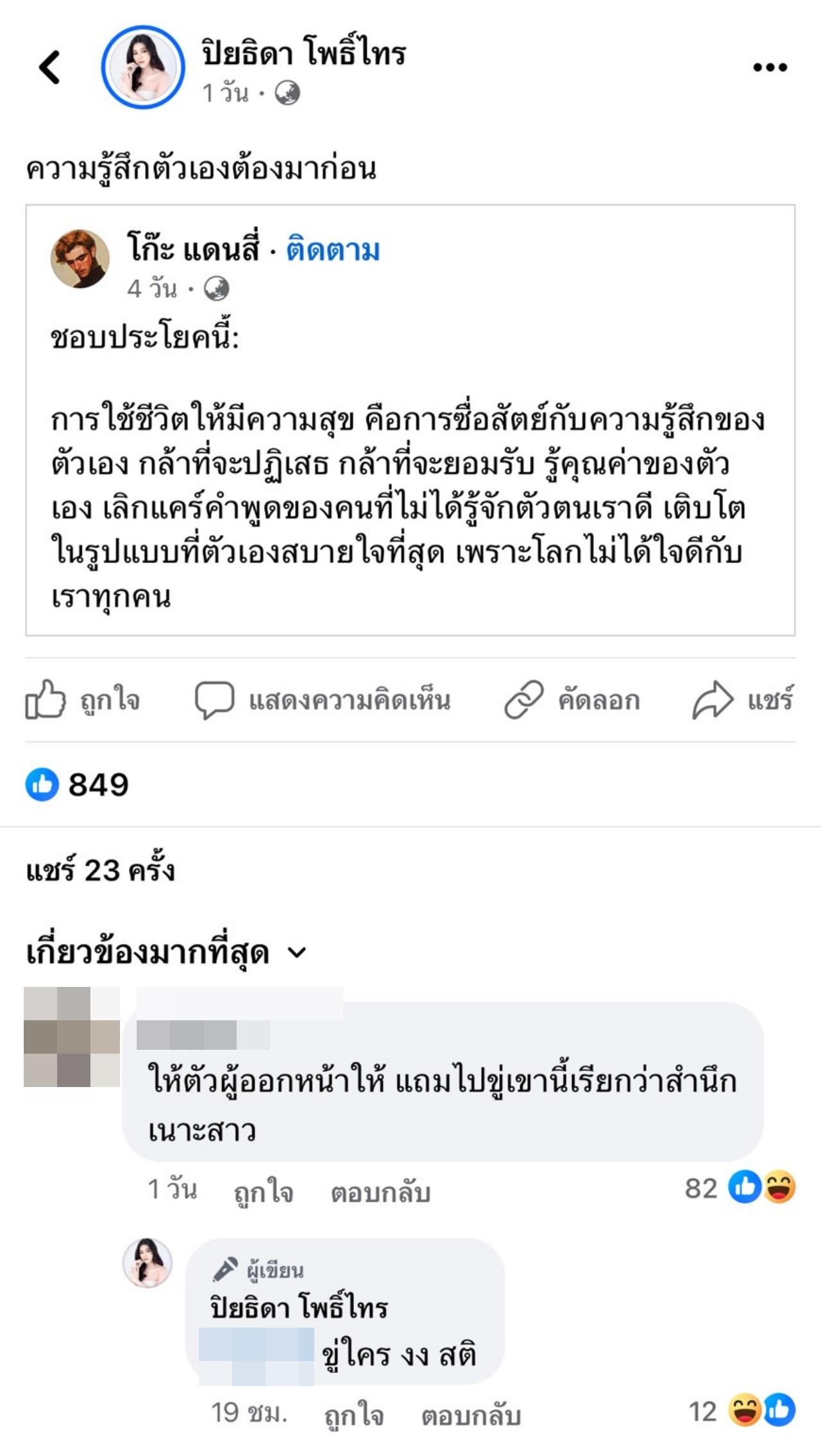
Task: Tap แสดงความคิดเห็น to comment on post
Action: click(x=323, y=699)
